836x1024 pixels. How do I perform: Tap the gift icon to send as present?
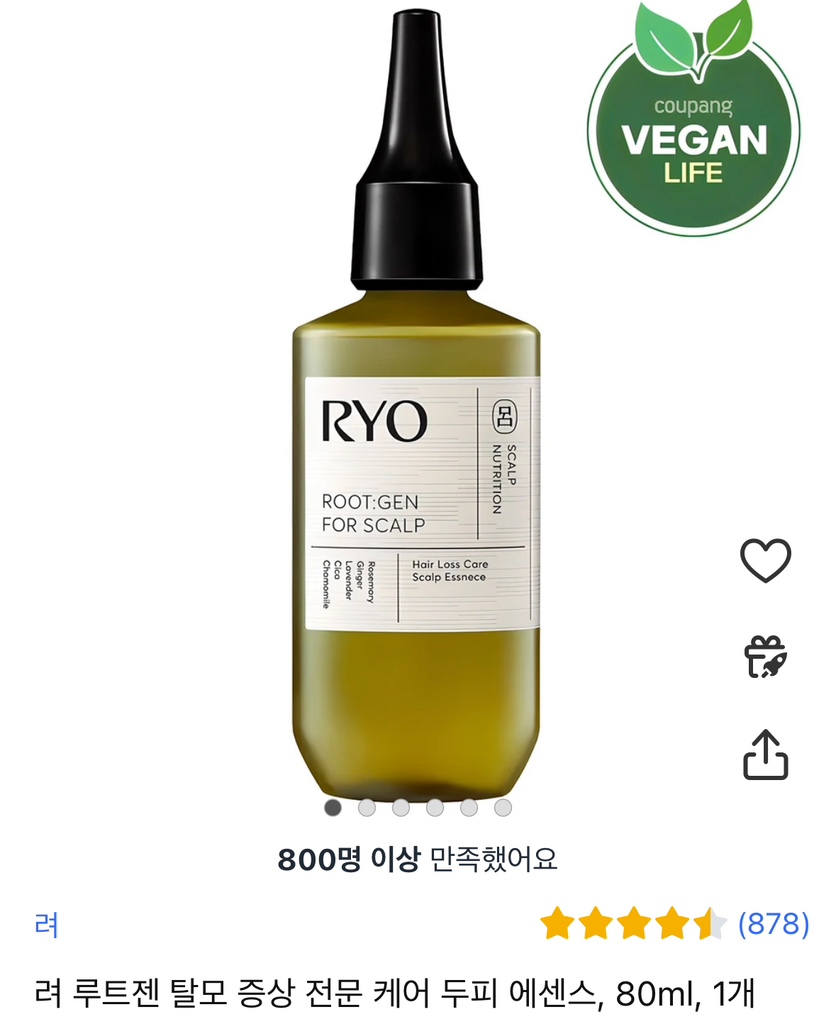(766, 657)
